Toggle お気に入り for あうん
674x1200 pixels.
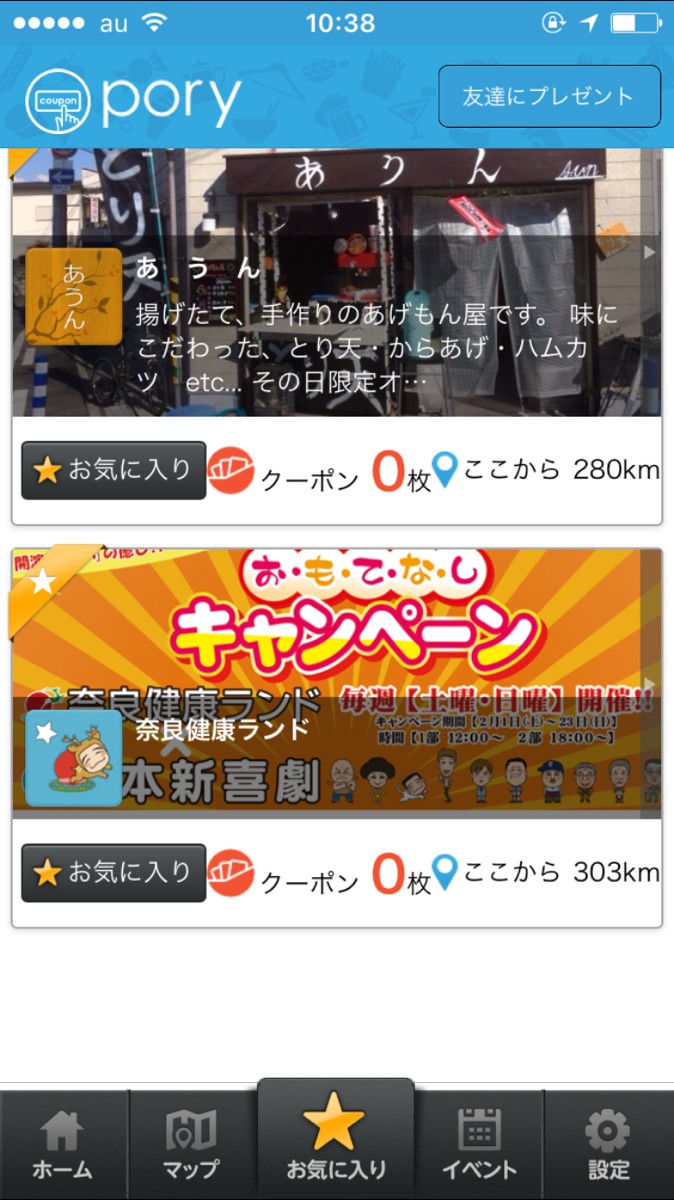click(113, 470)
